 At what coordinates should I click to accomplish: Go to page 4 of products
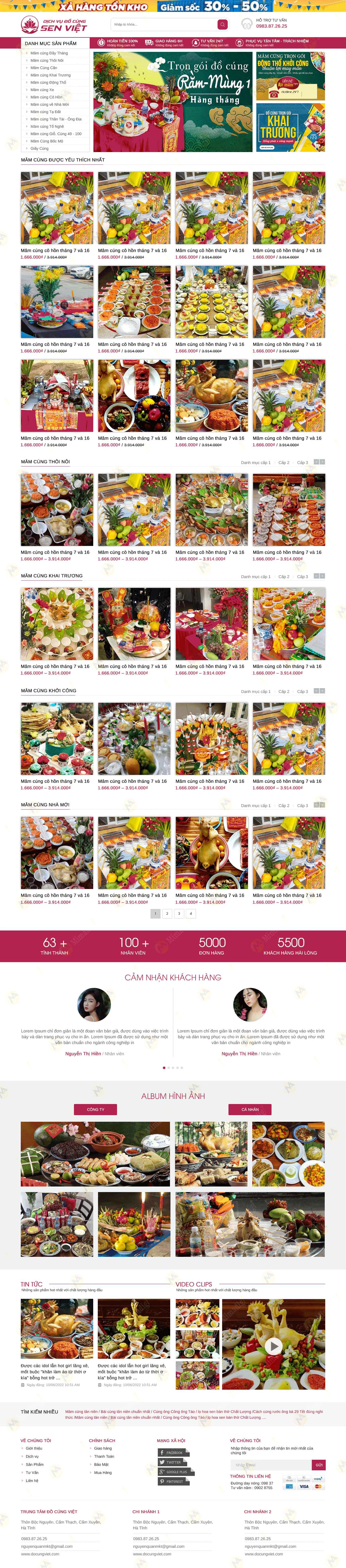click(191, 914)
